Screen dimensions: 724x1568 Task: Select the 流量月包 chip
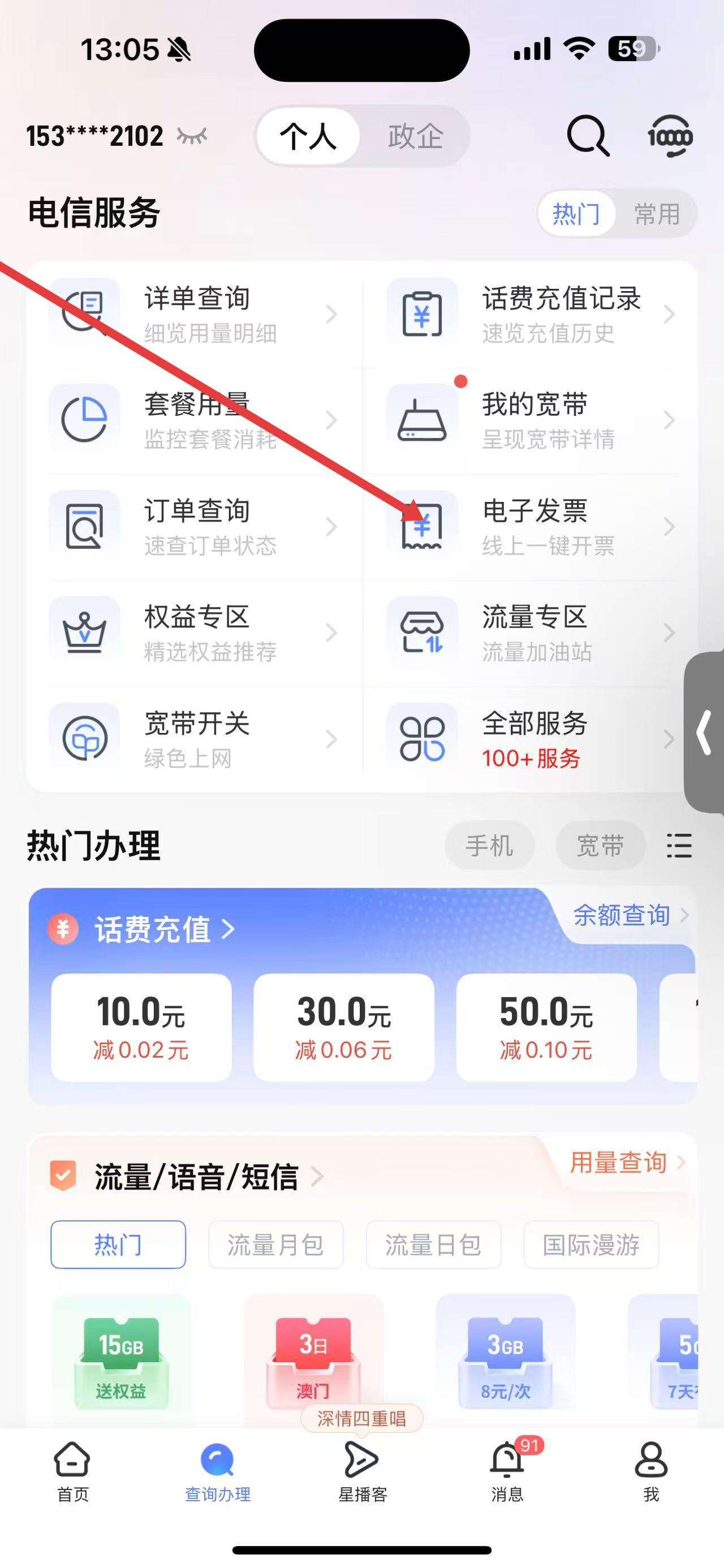[x=275, y=1245]
